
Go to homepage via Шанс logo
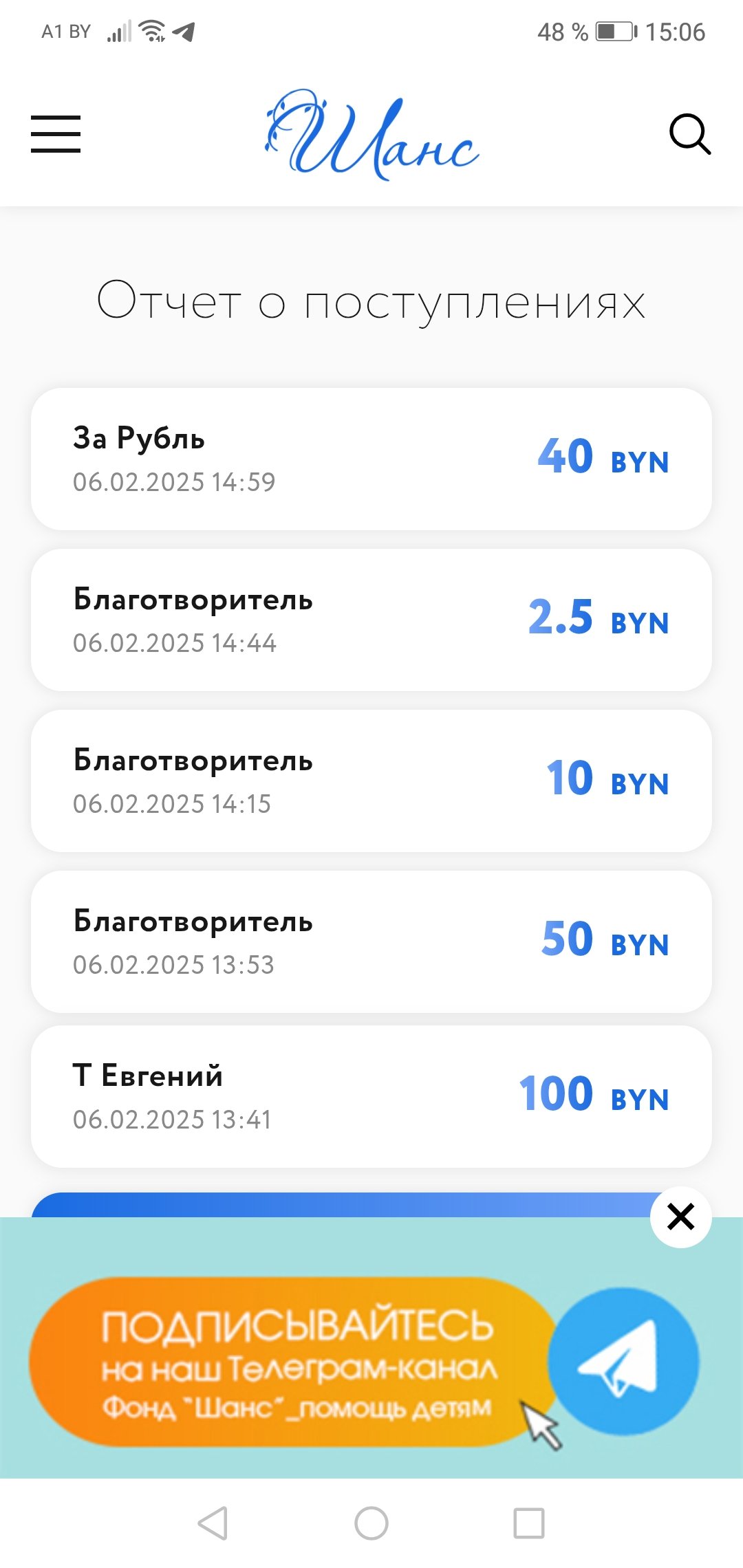click(x=372, y=135)
